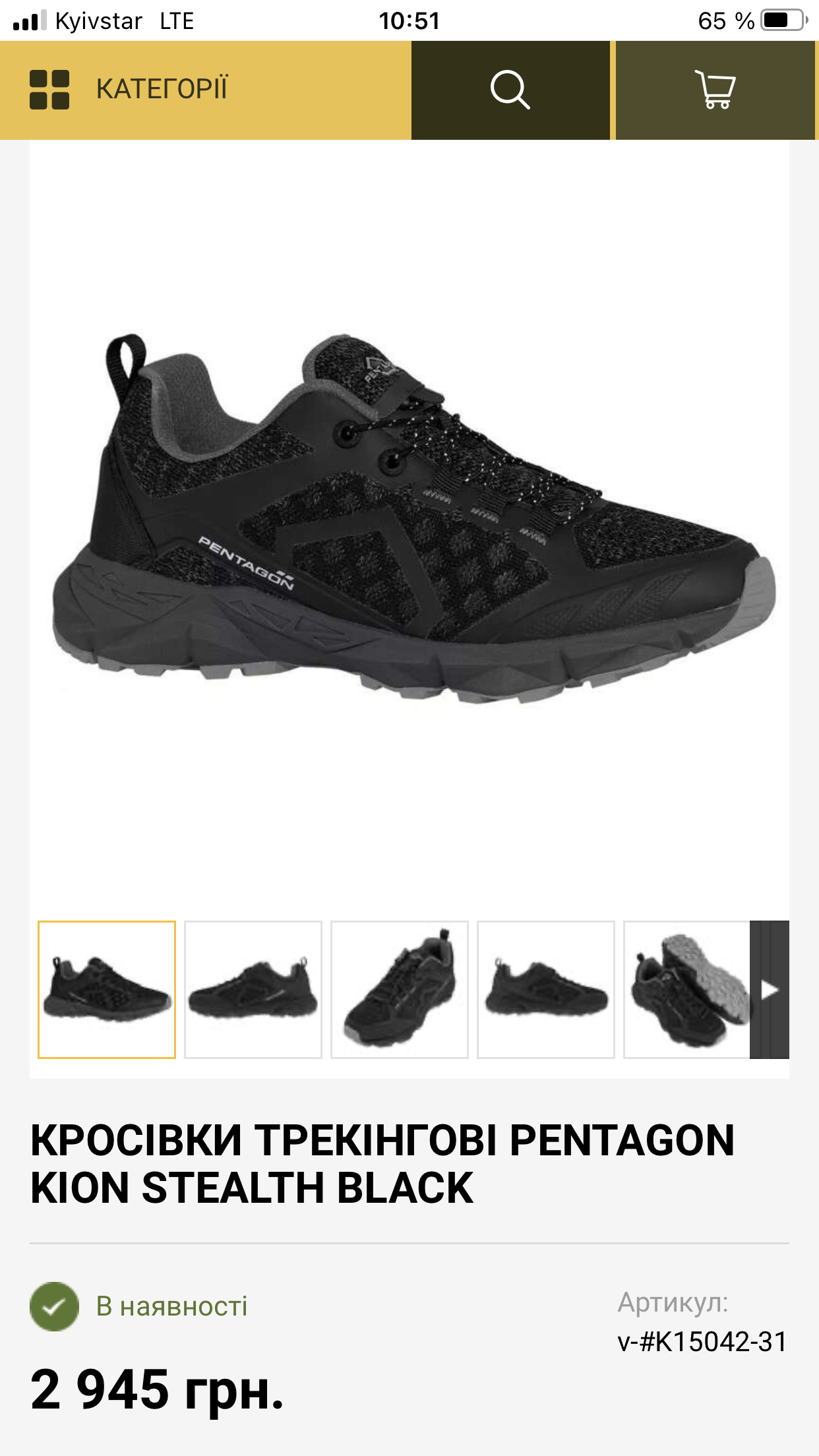The image size is (819, 1456).
Task: Show the second thumbnail side view
Action: coord(253,989)
